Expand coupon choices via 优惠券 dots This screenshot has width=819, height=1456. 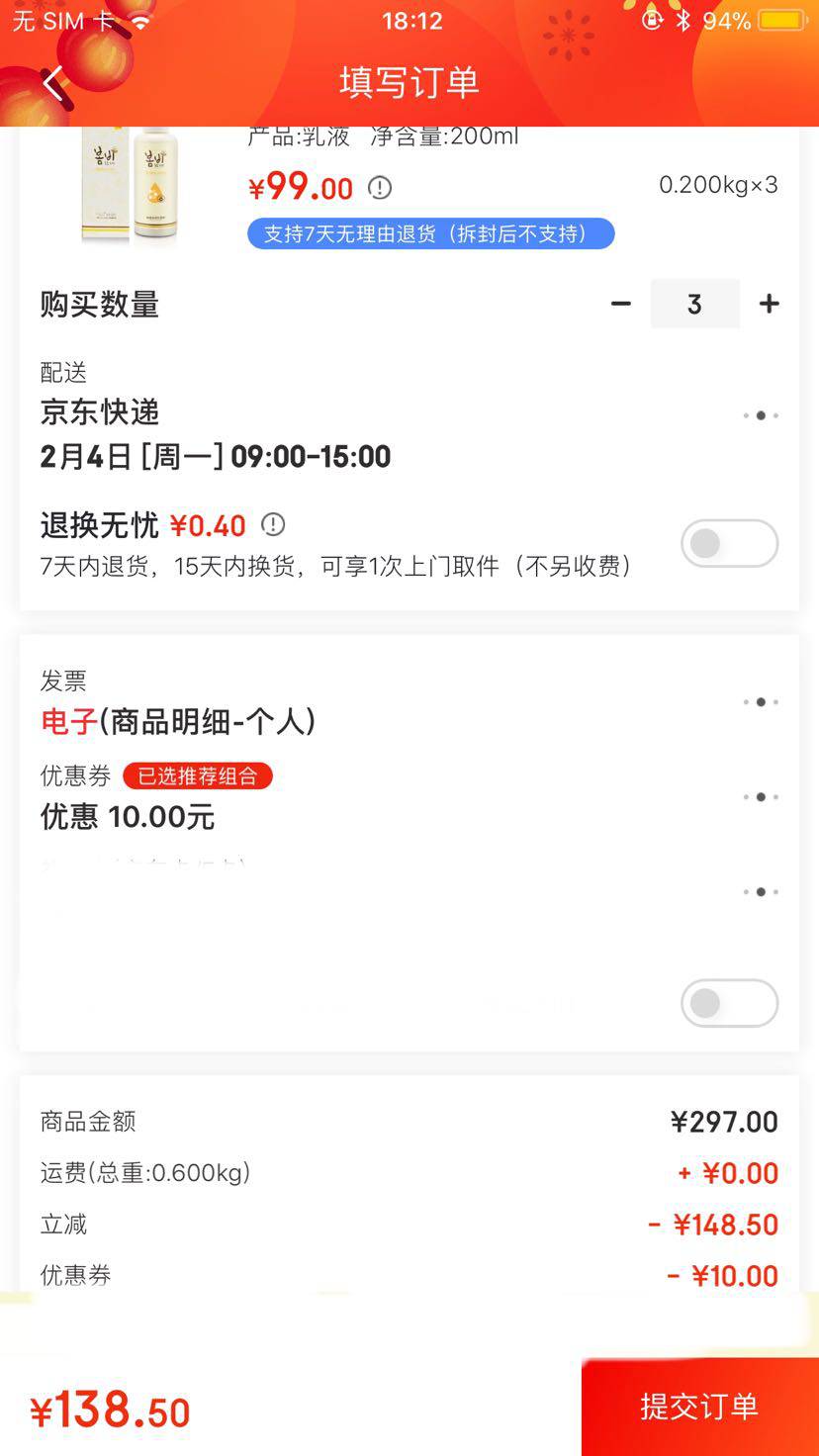pyautogui.click(x=760, y=796)
